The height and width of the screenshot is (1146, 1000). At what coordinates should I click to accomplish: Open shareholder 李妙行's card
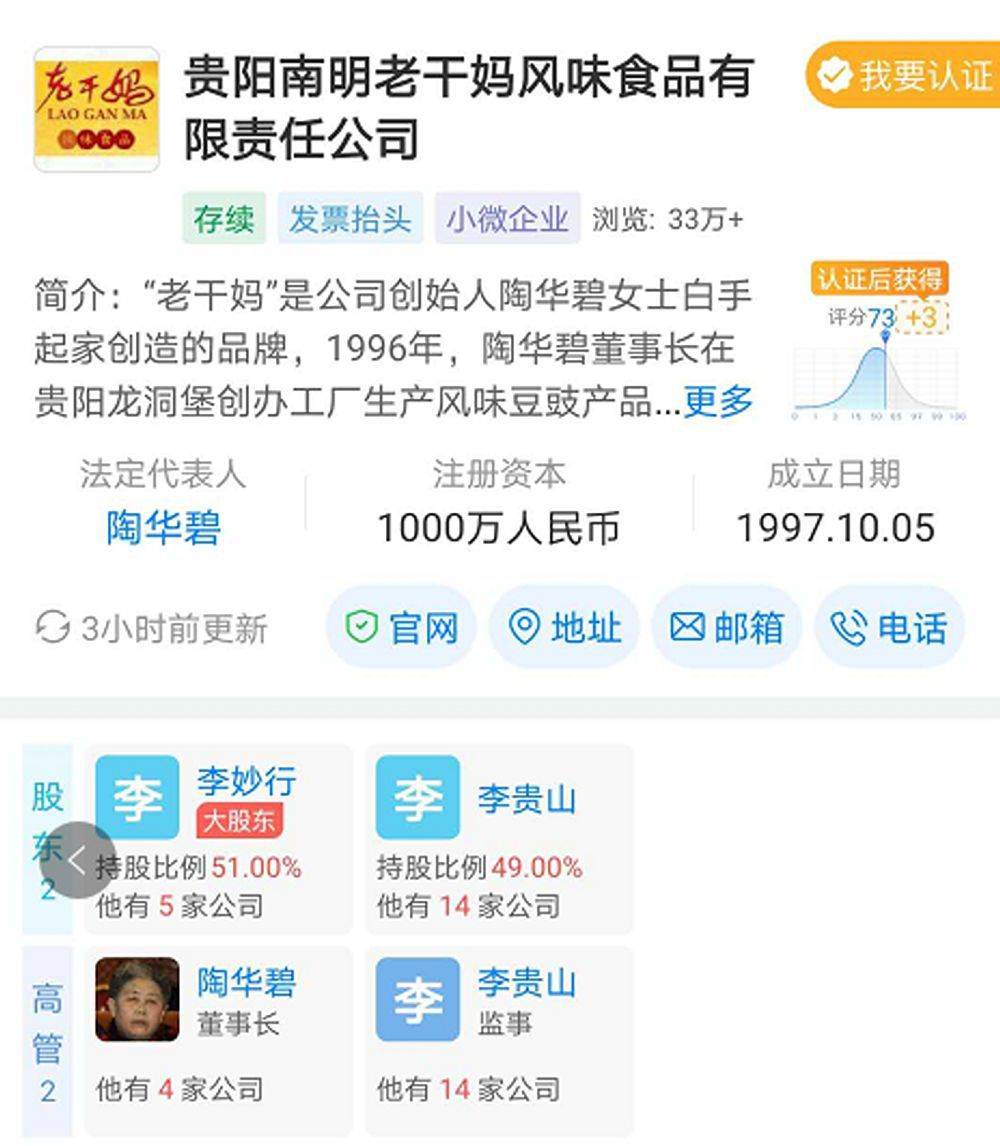(x=218, y=840)
